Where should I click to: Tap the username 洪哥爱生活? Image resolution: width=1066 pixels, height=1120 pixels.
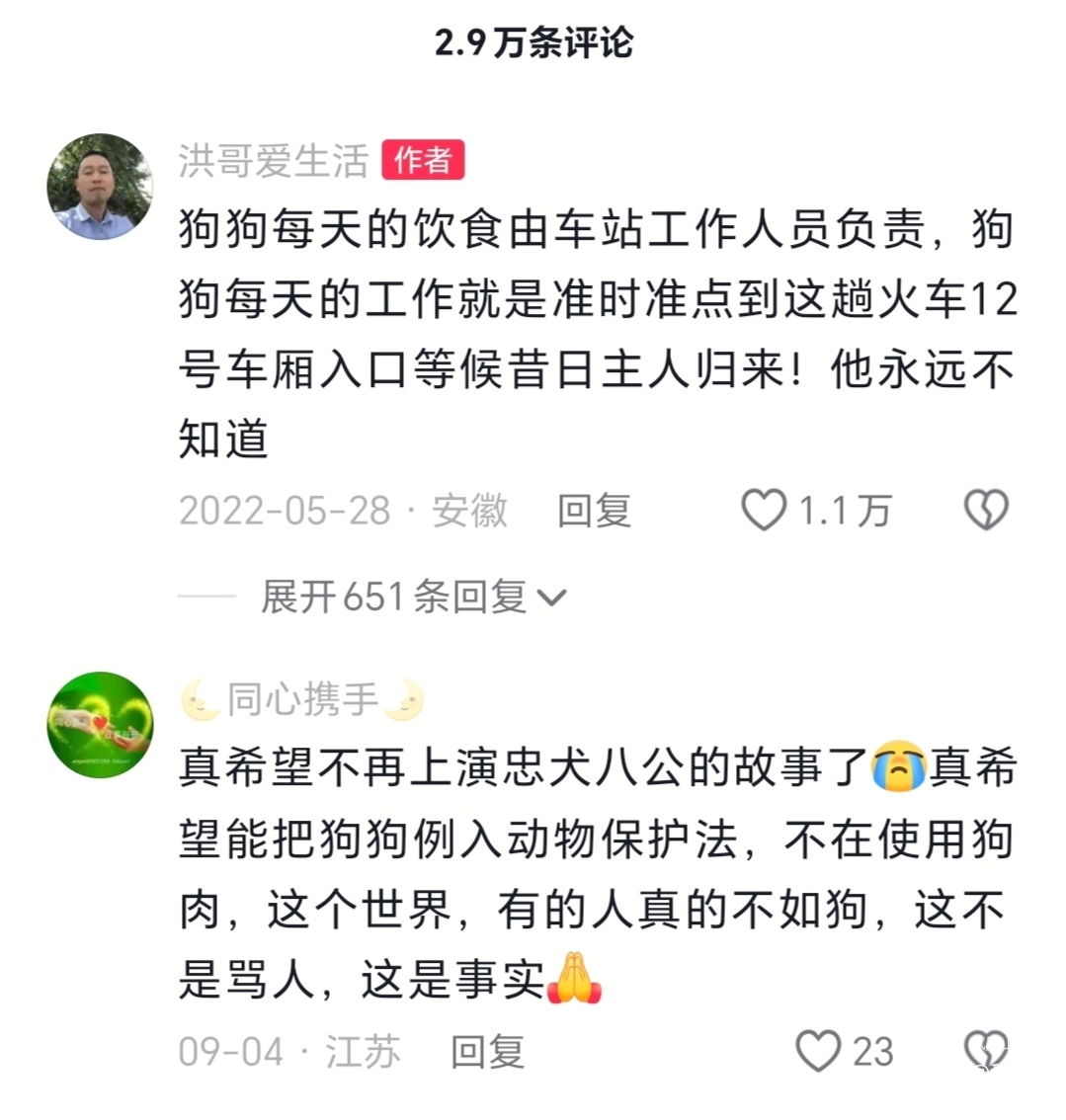click(274, 161)
